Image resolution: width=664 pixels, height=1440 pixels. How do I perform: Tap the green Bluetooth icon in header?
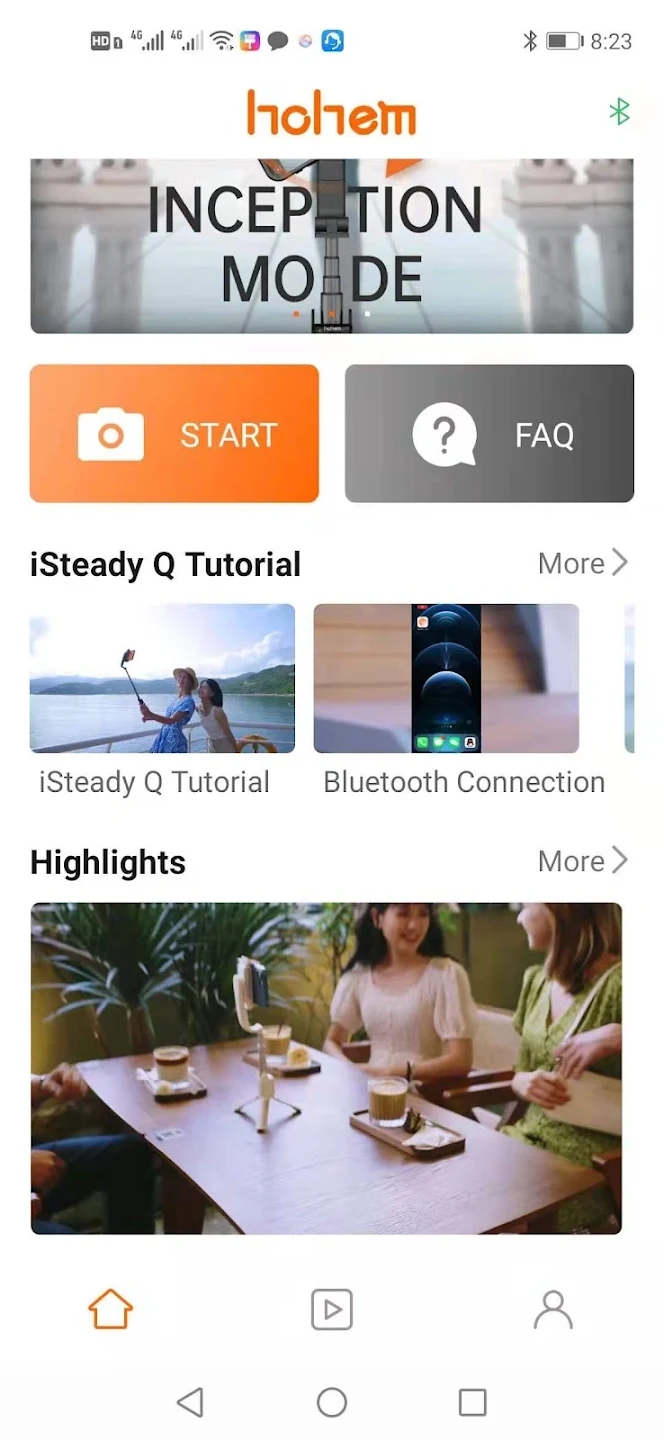[619, 112]
